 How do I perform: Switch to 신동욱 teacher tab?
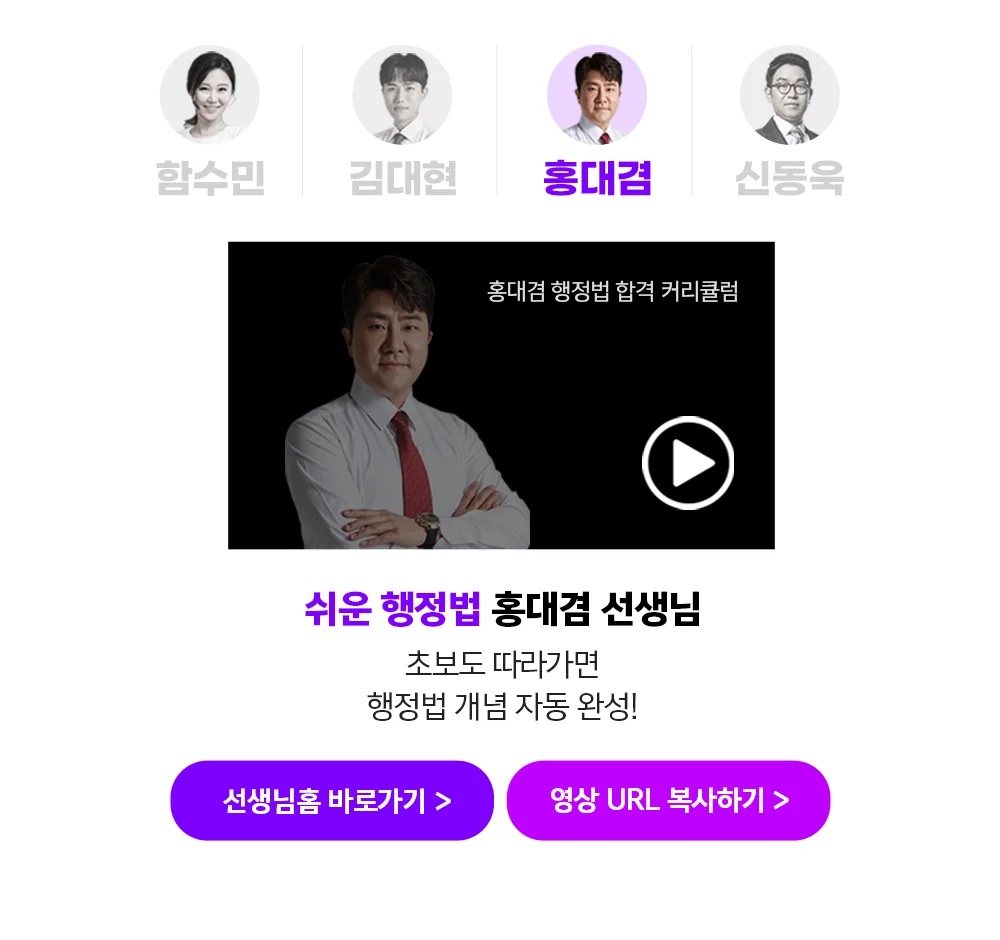tap(789, 122)
